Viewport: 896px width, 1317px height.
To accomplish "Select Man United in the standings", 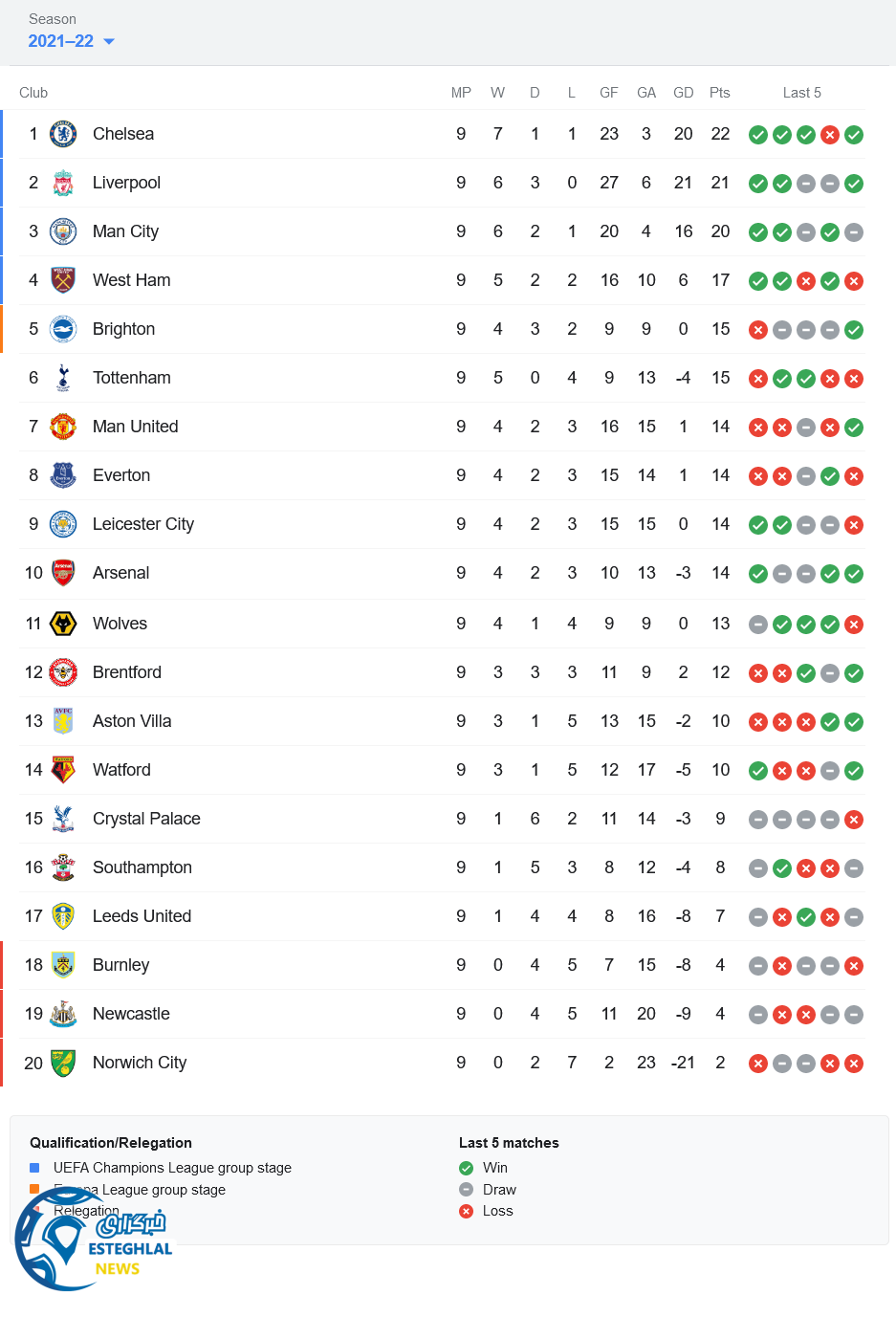I will [135, 427].
